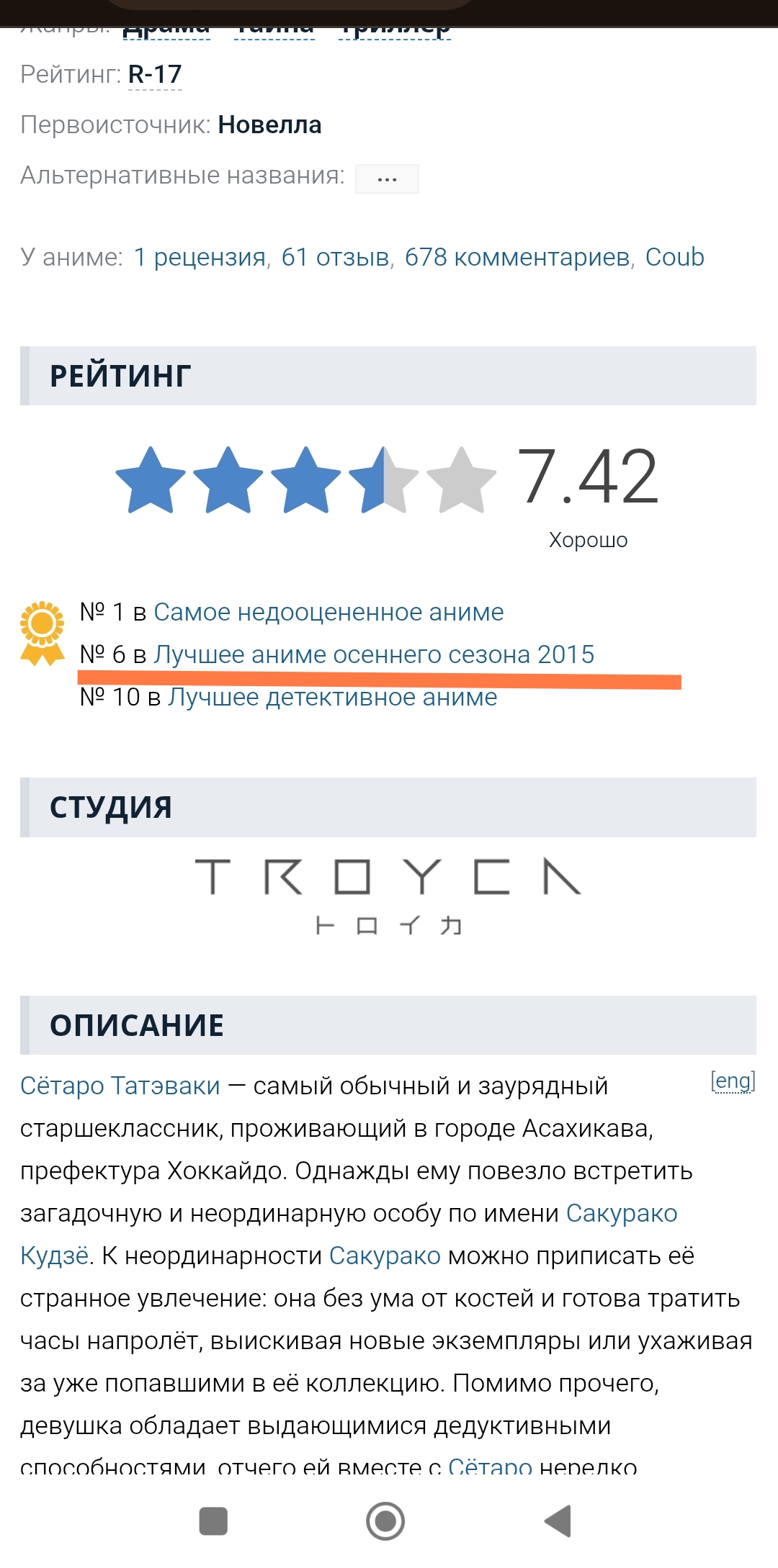Viewport: 778px width, 1568px height.
Task: Open the 1 рецензия link
Action: click(x=200, y=257)
